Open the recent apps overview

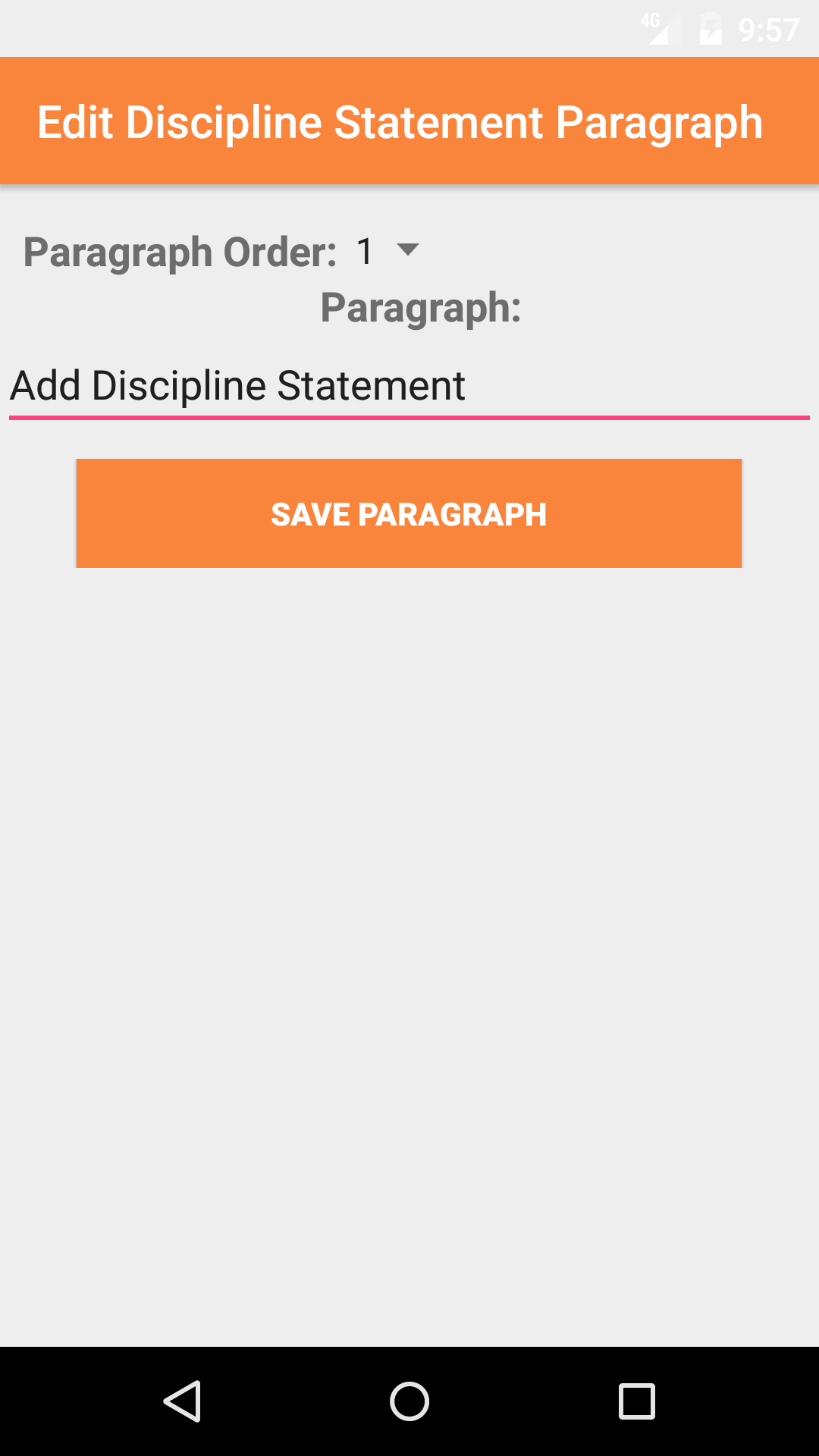[x=636, y=1401]
